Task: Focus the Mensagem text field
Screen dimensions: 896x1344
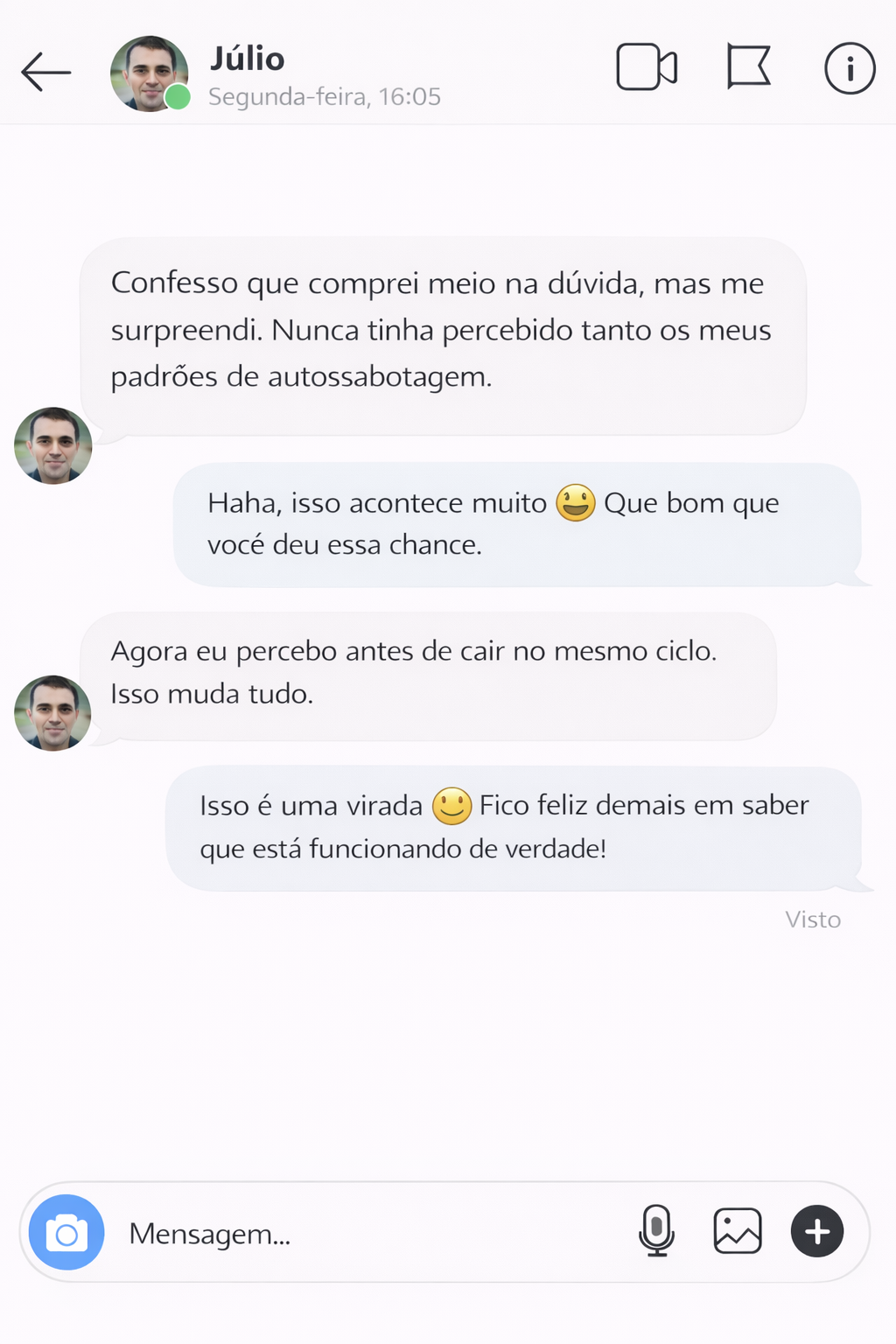Action: 367,1233
